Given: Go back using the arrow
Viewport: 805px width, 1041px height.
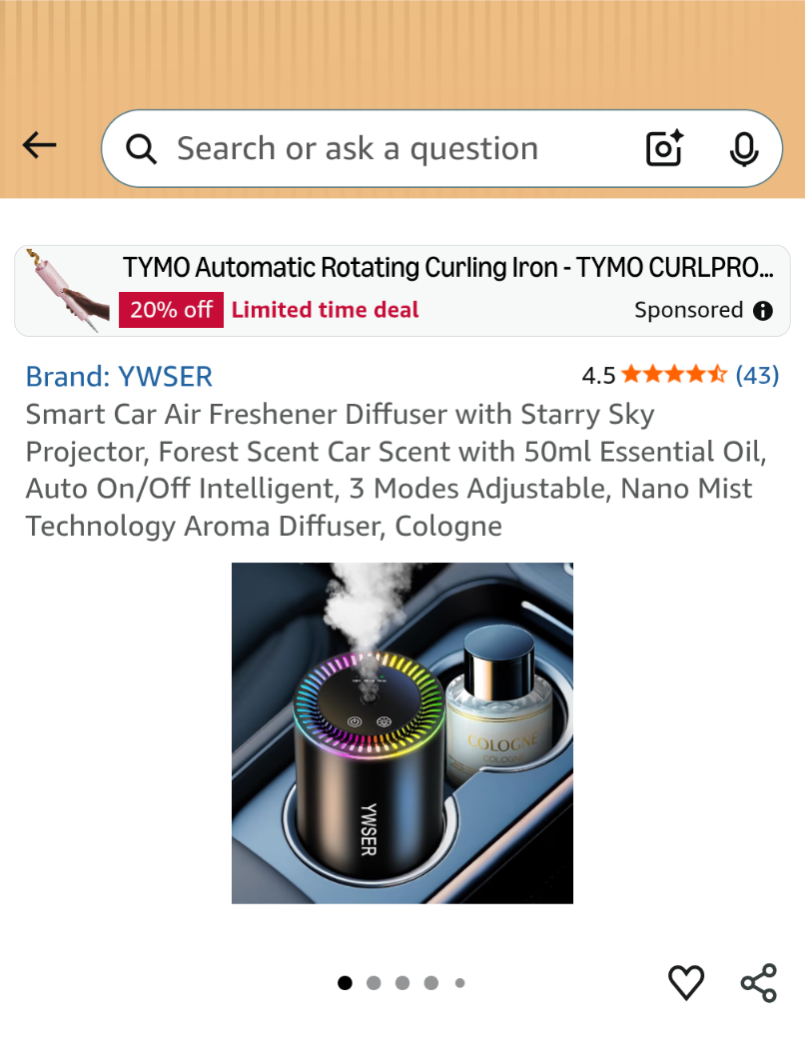Looking at the screenshot, I should pyautogui.click(x=39, y=146).
